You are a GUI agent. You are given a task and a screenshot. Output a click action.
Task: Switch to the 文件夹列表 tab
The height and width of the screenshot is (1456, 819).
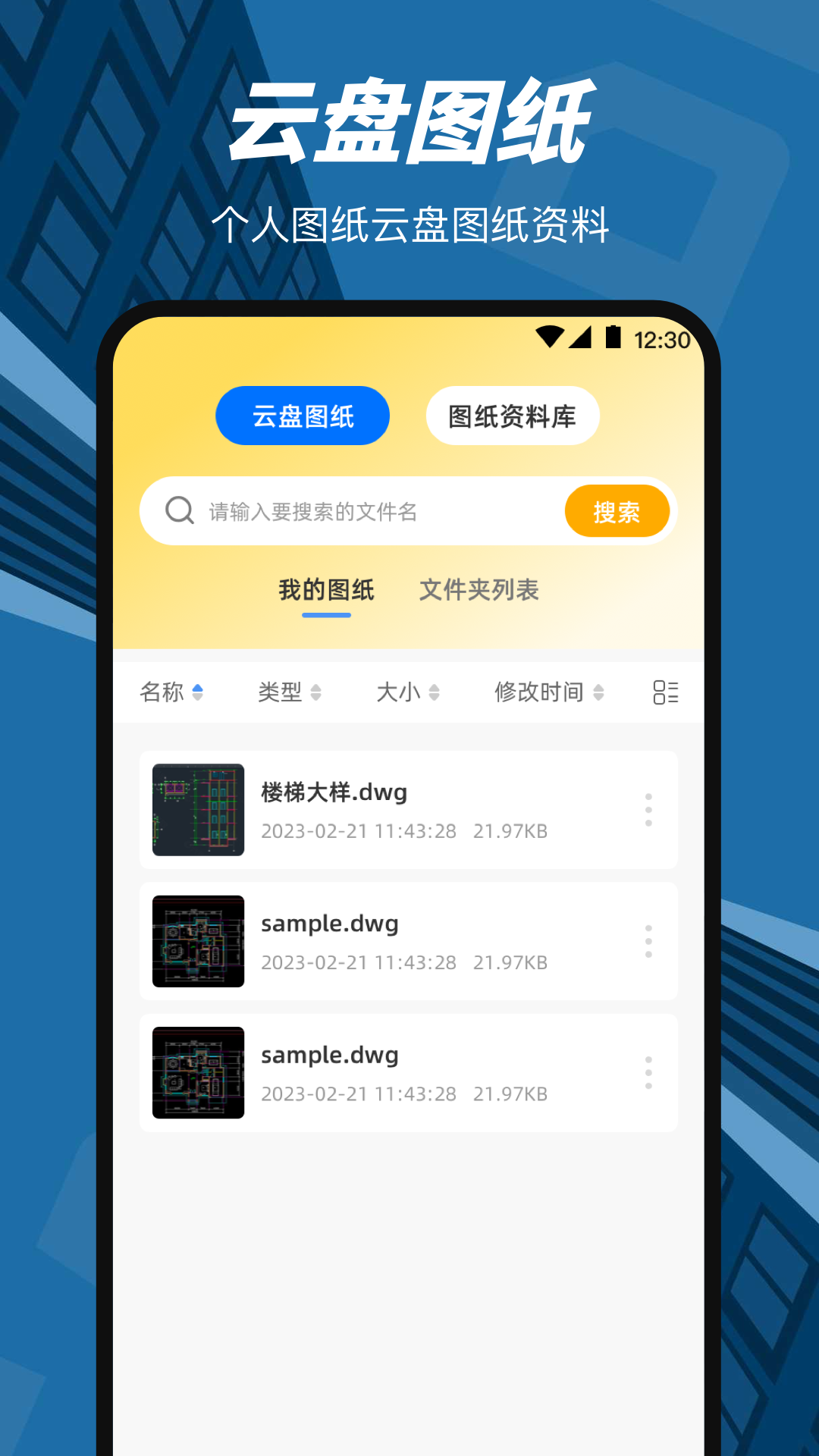479,590
